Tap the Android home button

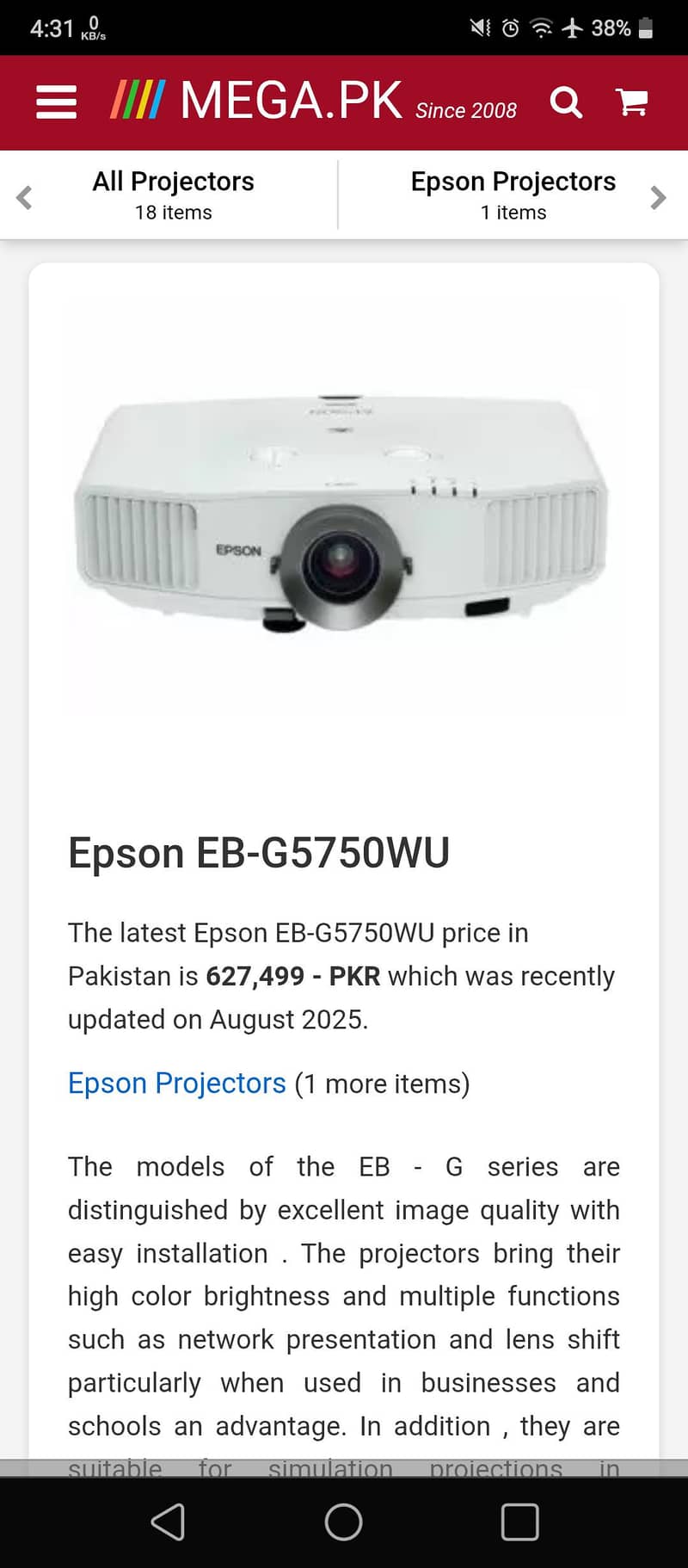tap(343, 1522)
